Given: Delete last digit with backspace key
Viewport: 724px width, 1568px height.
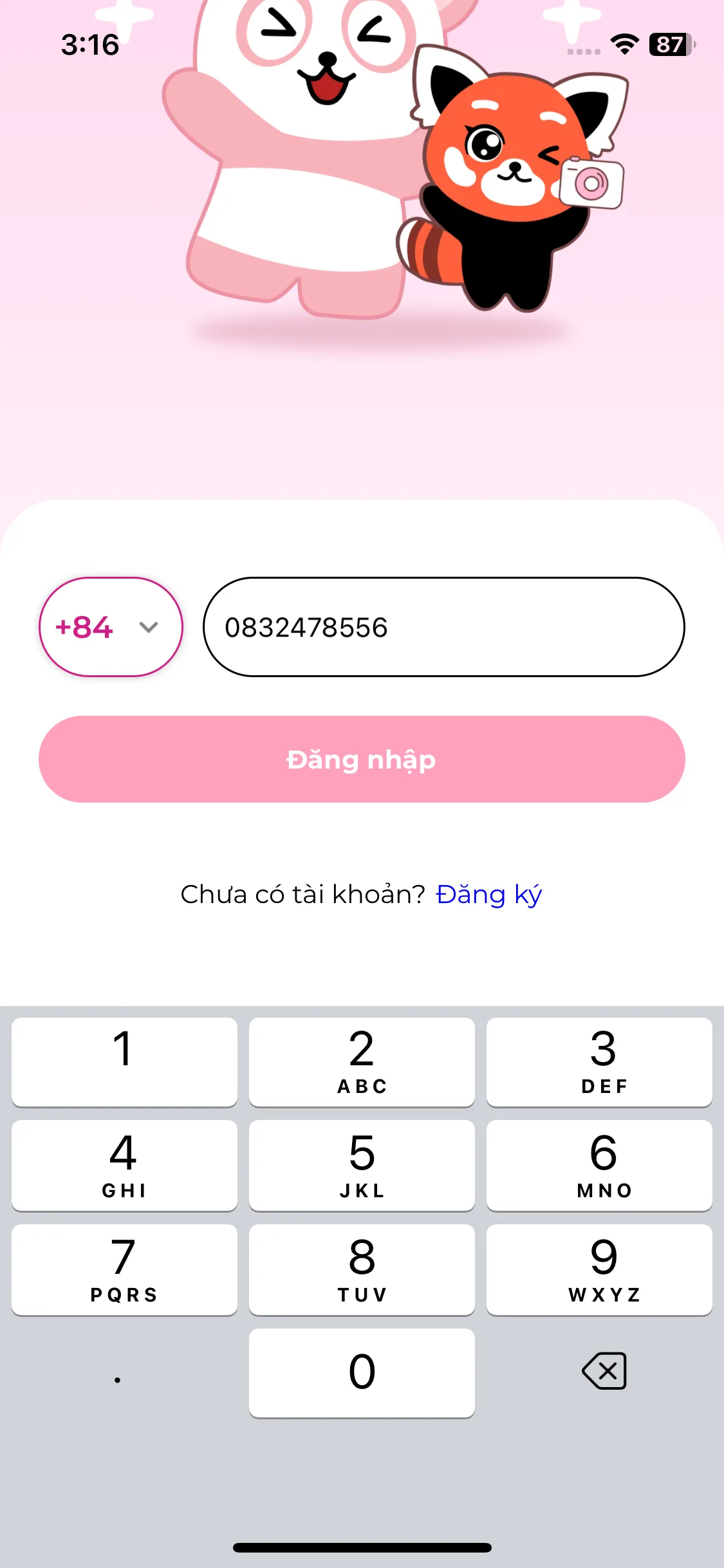Looking at the screenshot, I should (x=604, y=1371).
